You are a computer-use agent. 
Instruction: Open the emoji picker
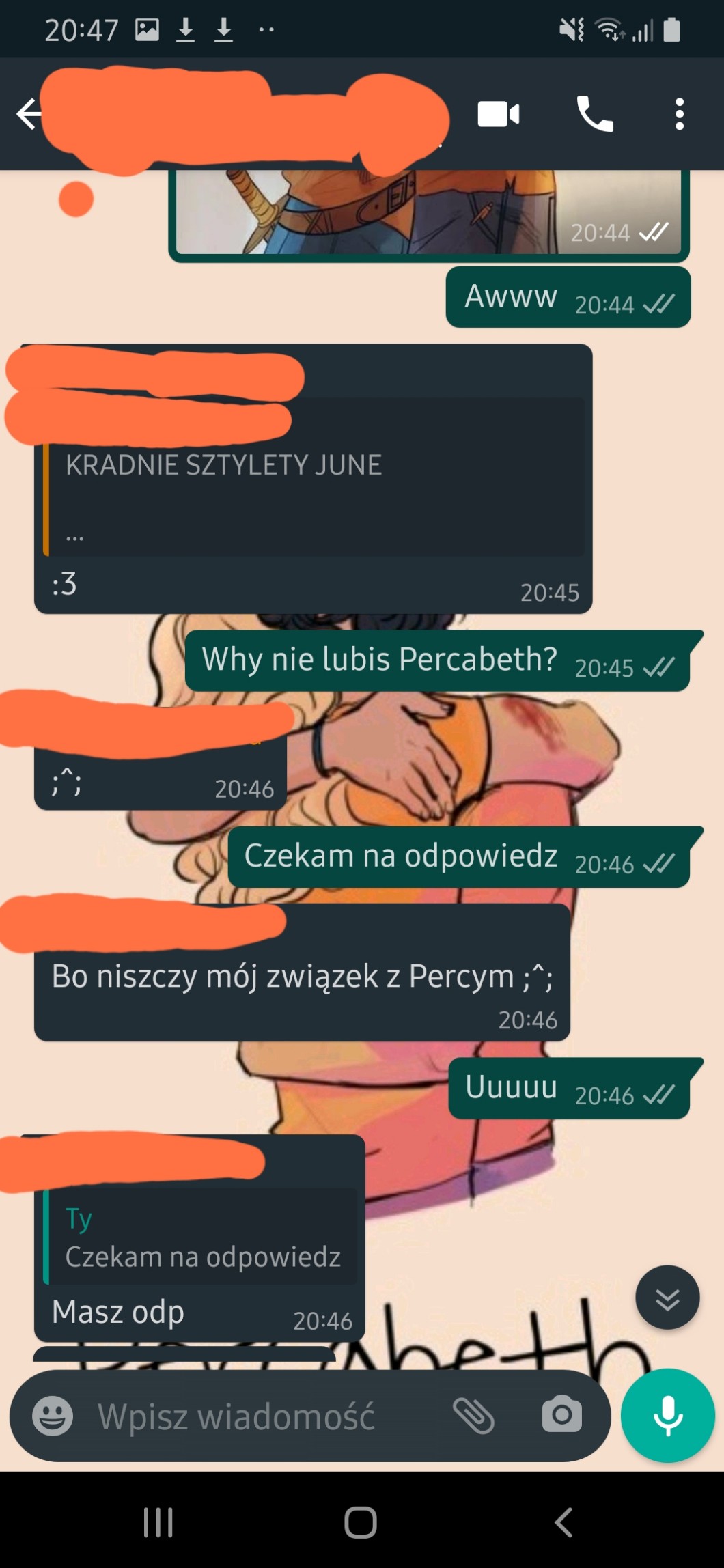pyautogui.click(x=53, y=1416)
